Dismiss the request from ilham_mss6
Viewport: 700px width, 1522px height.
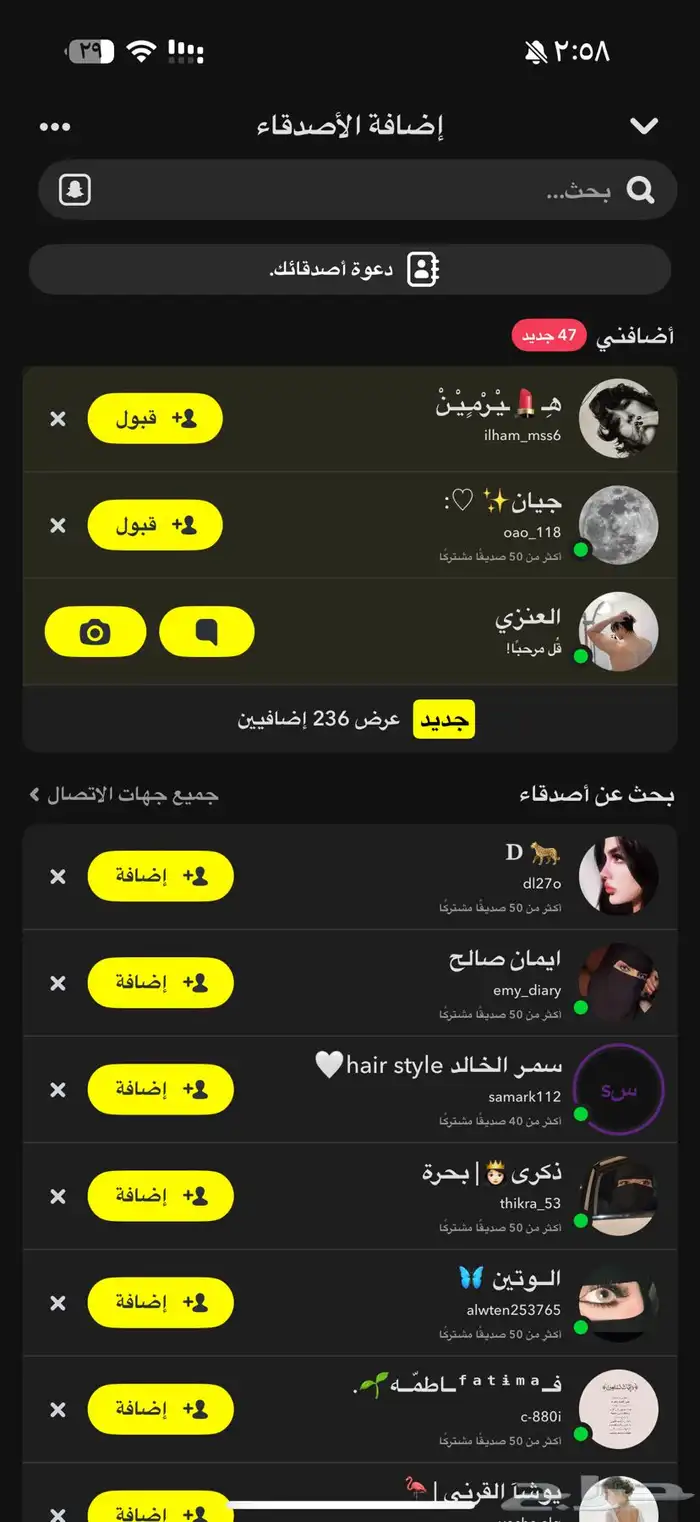pos(58,419)
